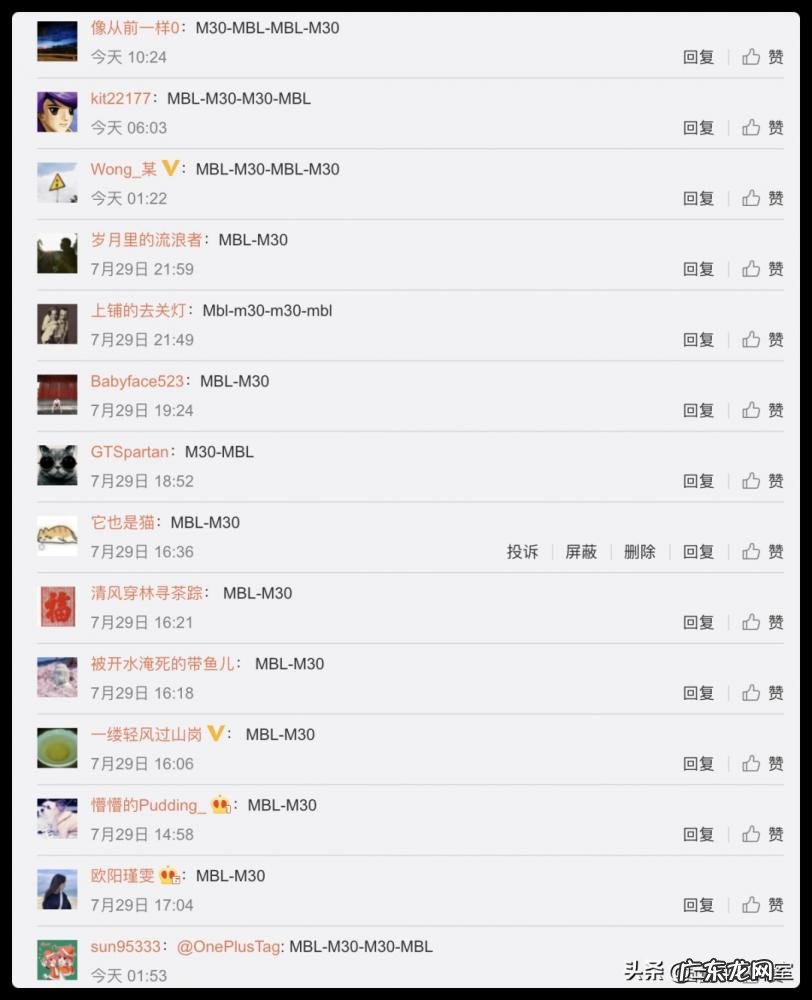Image resolution: width=812 pixels, height=1000 pixels.
Task: Click the verified V badge beside 一缕轻风过山岗
Action: click(214, 733)
